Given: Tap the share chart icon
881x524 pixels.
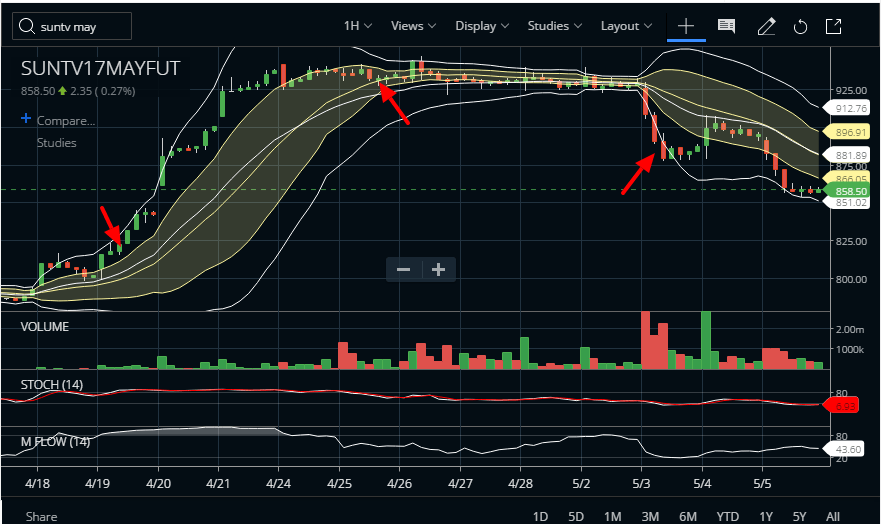Looking at the screenshot, I should pos(833,26).
